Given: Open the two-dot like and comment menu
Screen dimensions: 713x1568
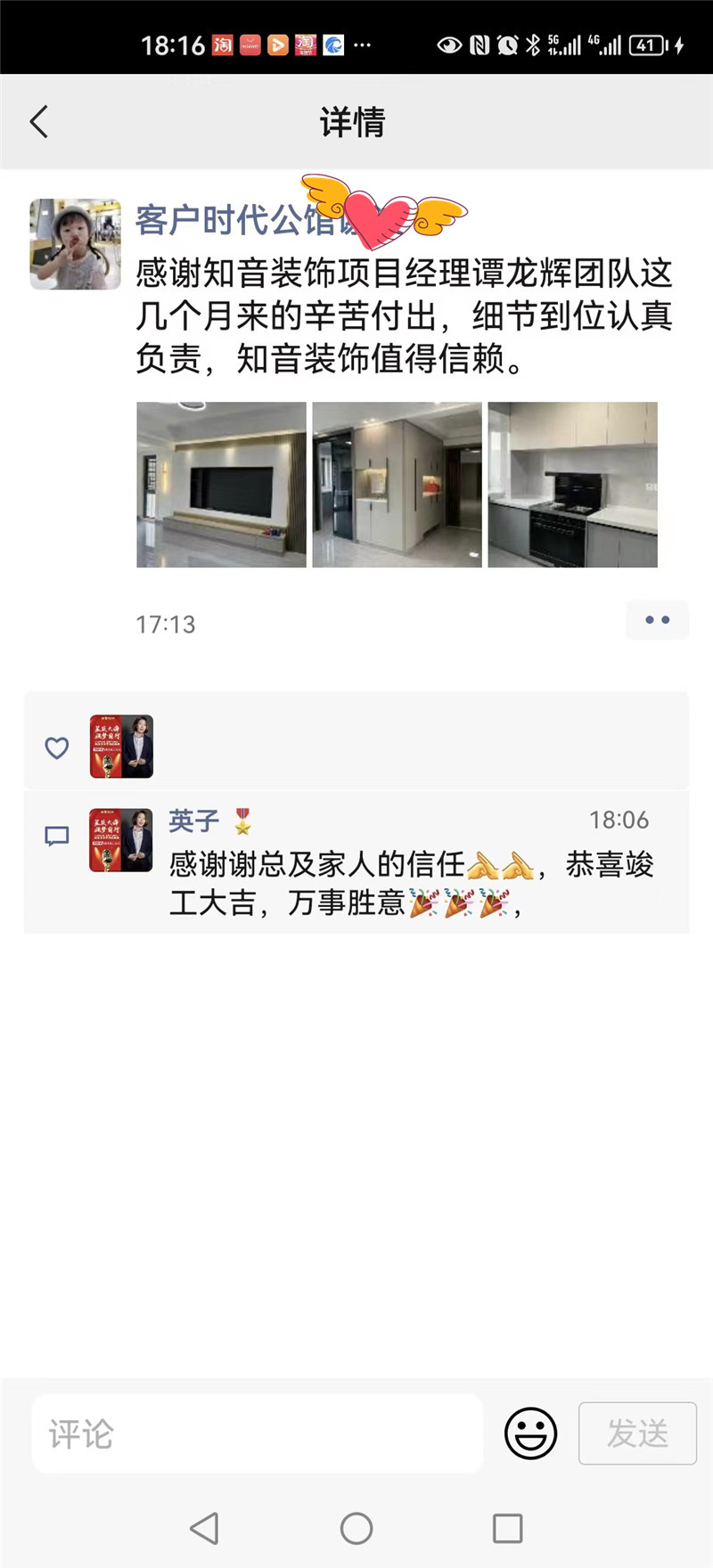Looking at the screenshot, I should [x=657, y=620].
